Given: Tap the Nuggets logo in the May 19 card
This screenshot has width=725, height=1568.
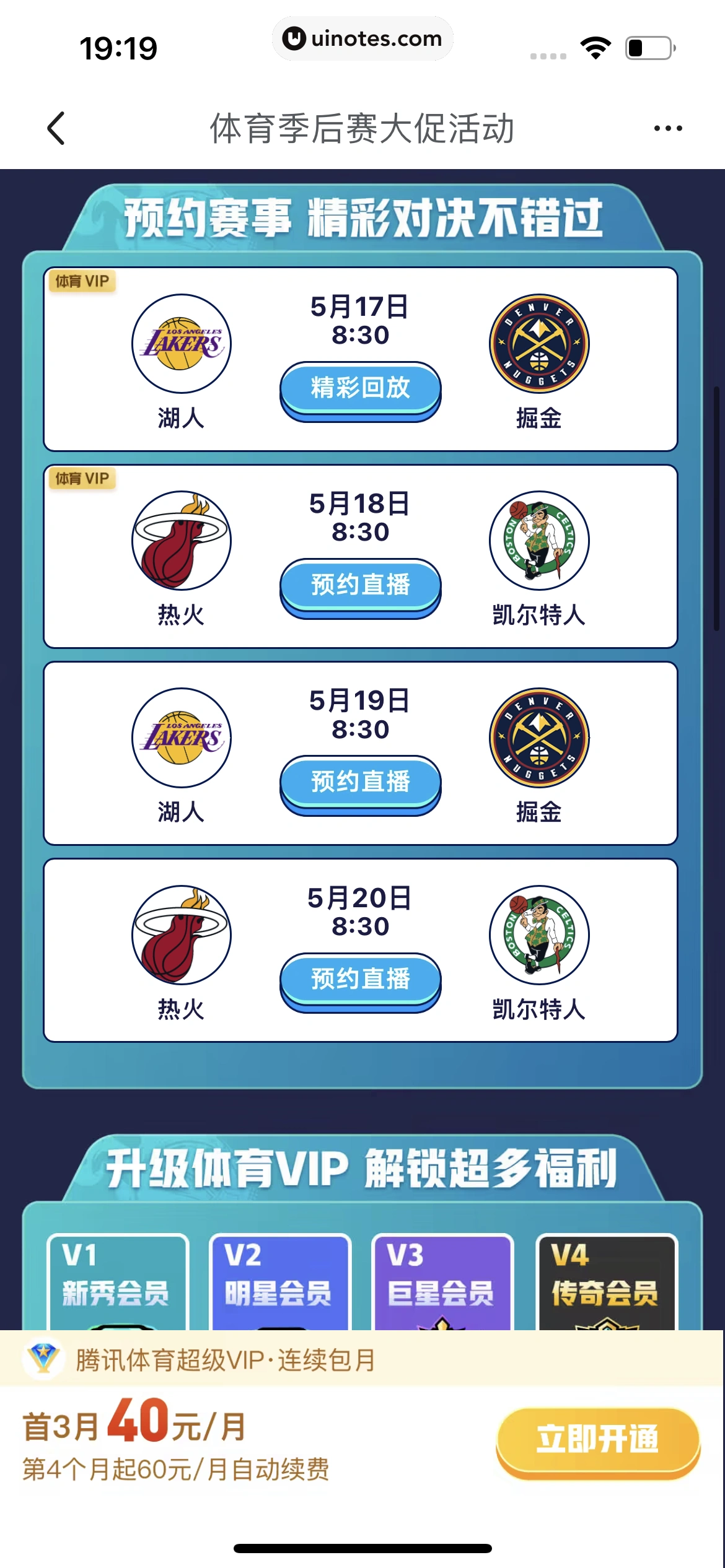Looking at the screenshot, I should coord(541,737).
